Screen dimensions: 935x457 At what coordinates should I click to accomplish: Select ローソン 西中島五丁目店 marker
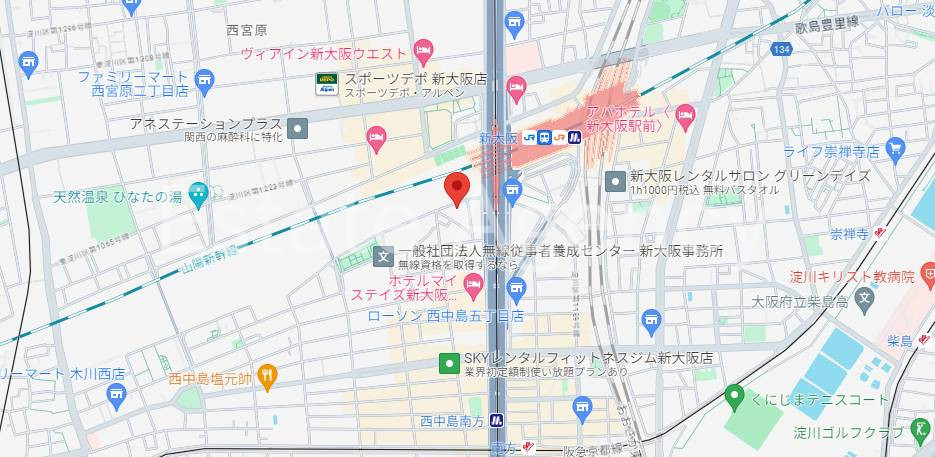pos(517,290)
